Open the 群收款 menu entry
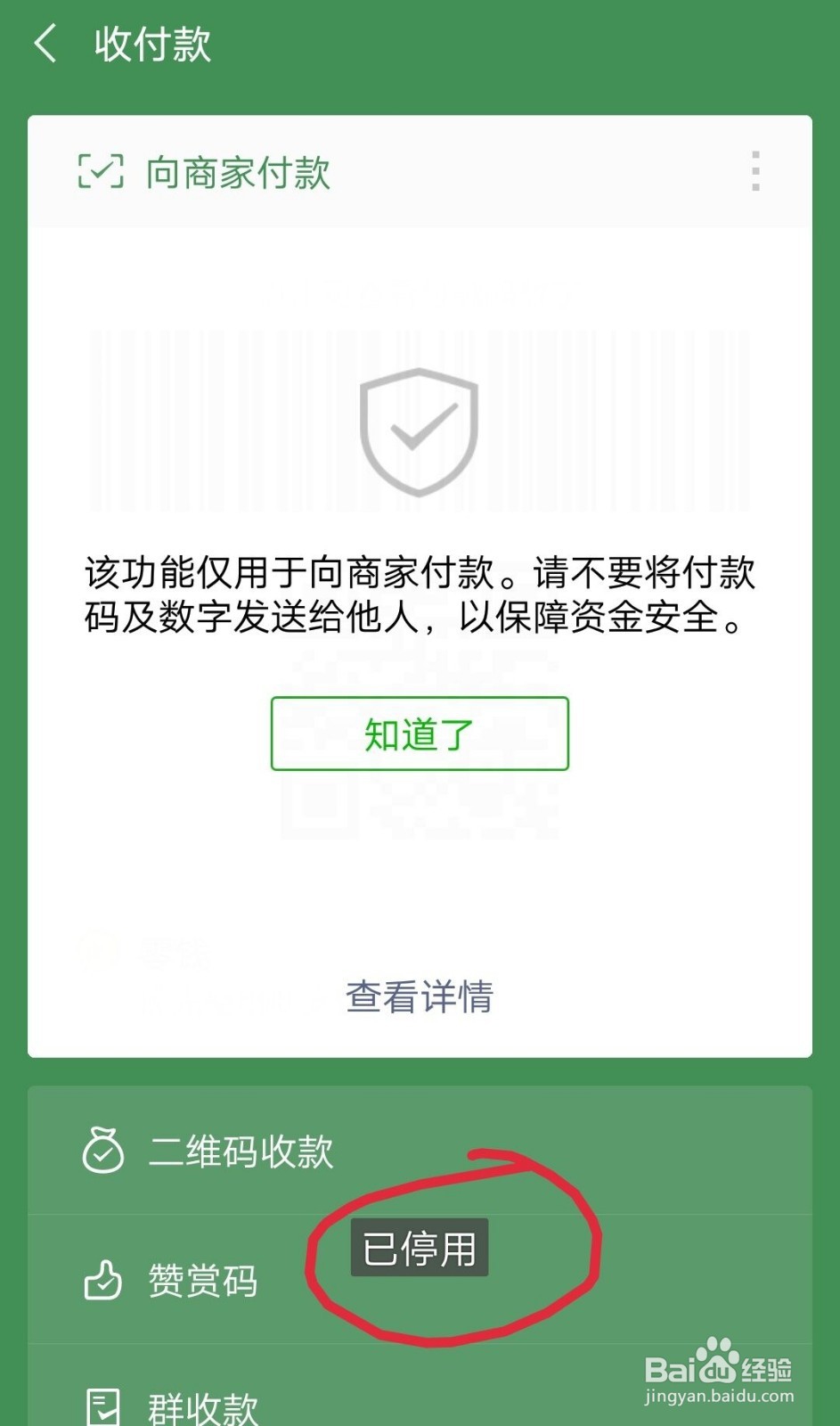The width and height of the screenshot is (840, 1426). pyautogui.click(x=202, y=1406)
